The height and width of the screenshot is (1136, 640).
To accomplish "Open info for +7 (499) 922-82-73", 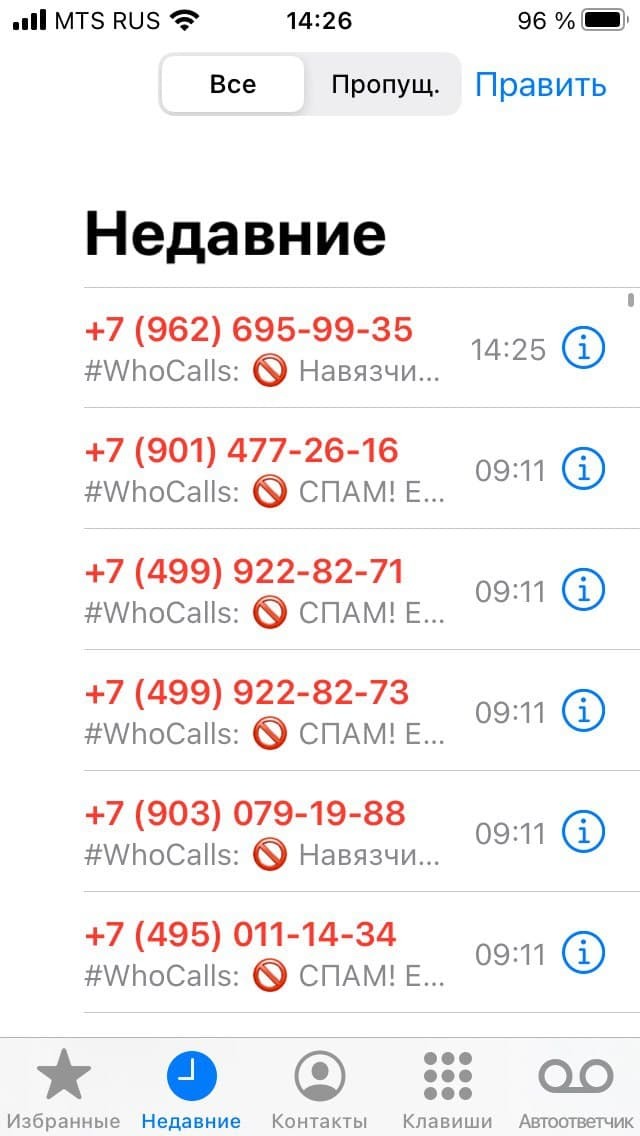I will coord(584,711).
